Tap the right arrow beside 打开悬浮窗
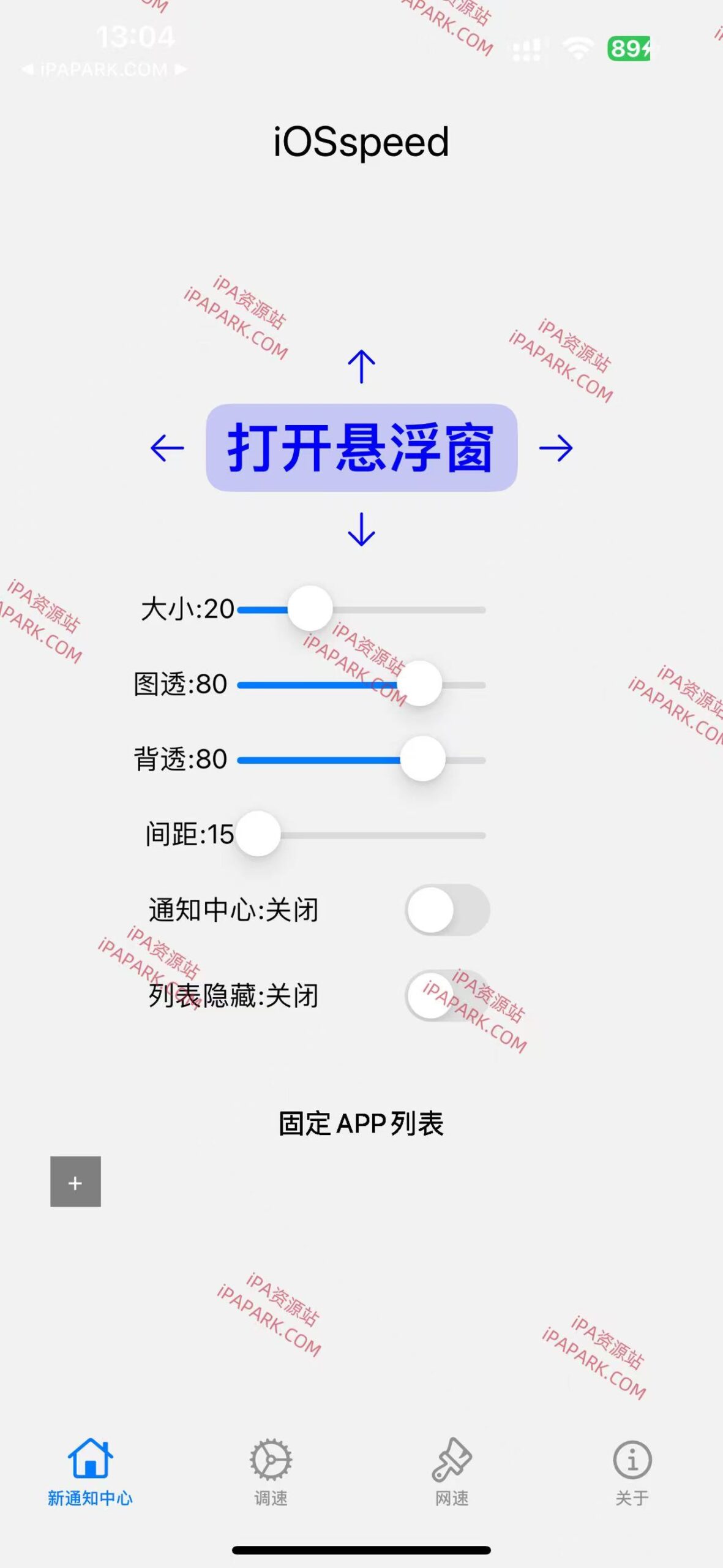Image resolution: width=723 pixels, height=1568 pixels. coord(558,449)
